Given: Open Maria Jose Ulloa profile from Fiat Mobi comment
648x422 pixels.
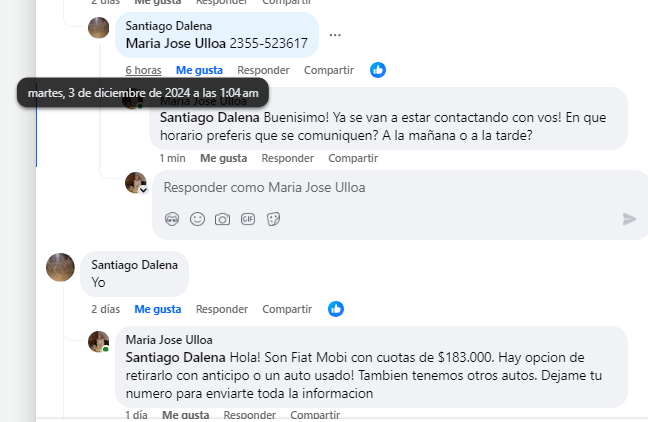Looking at the screenshot, I should tap(169, 340).
